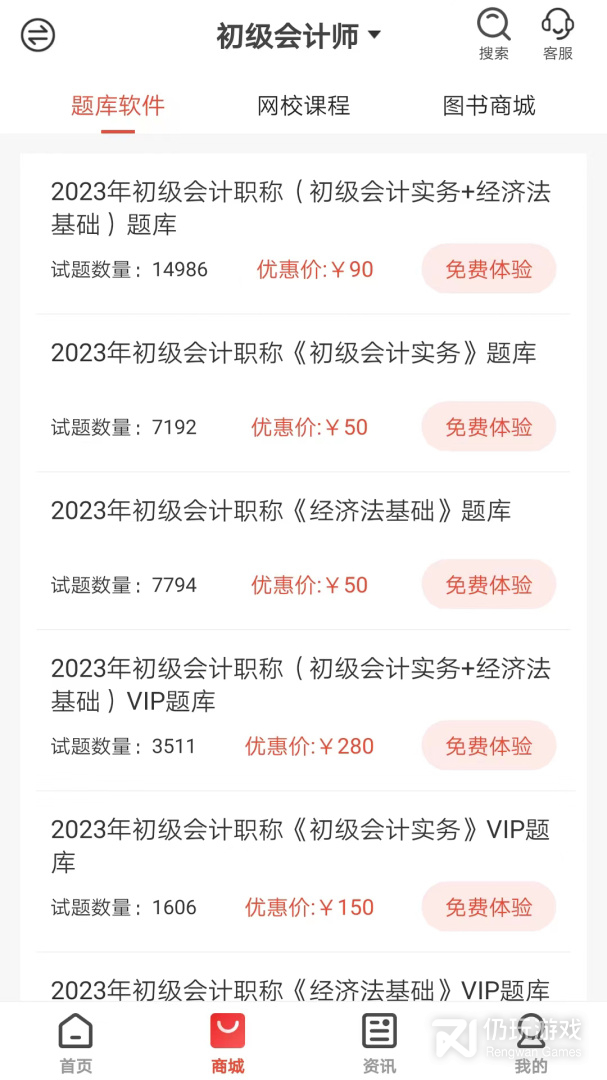This screenshot has width=607, height=1080.
Task: Tap 免费体验 for the ¥280 VIP题库
Action: [x=488, y=746]
